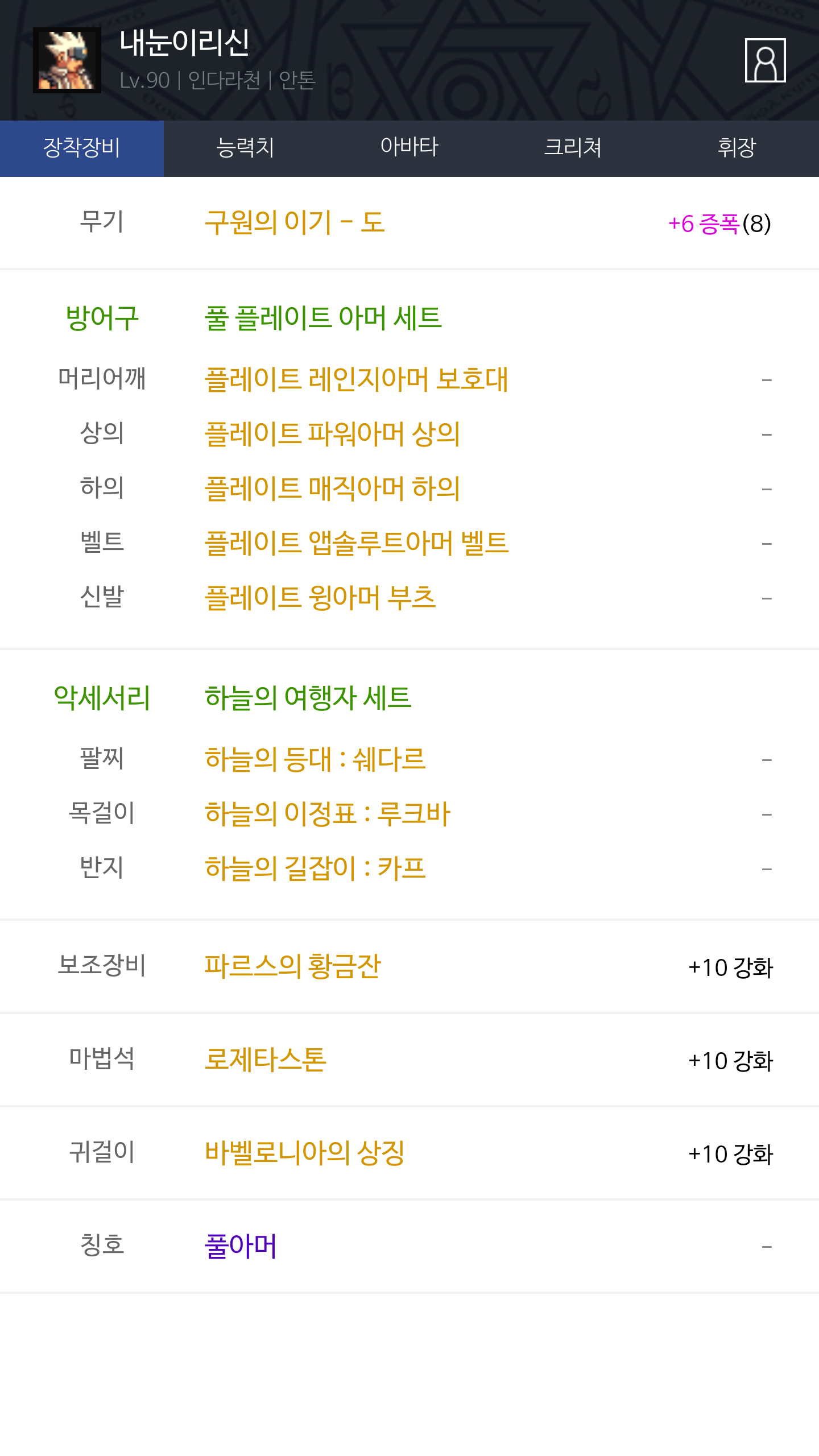Open 파르스의 황금잔 sub equipment

292,966
